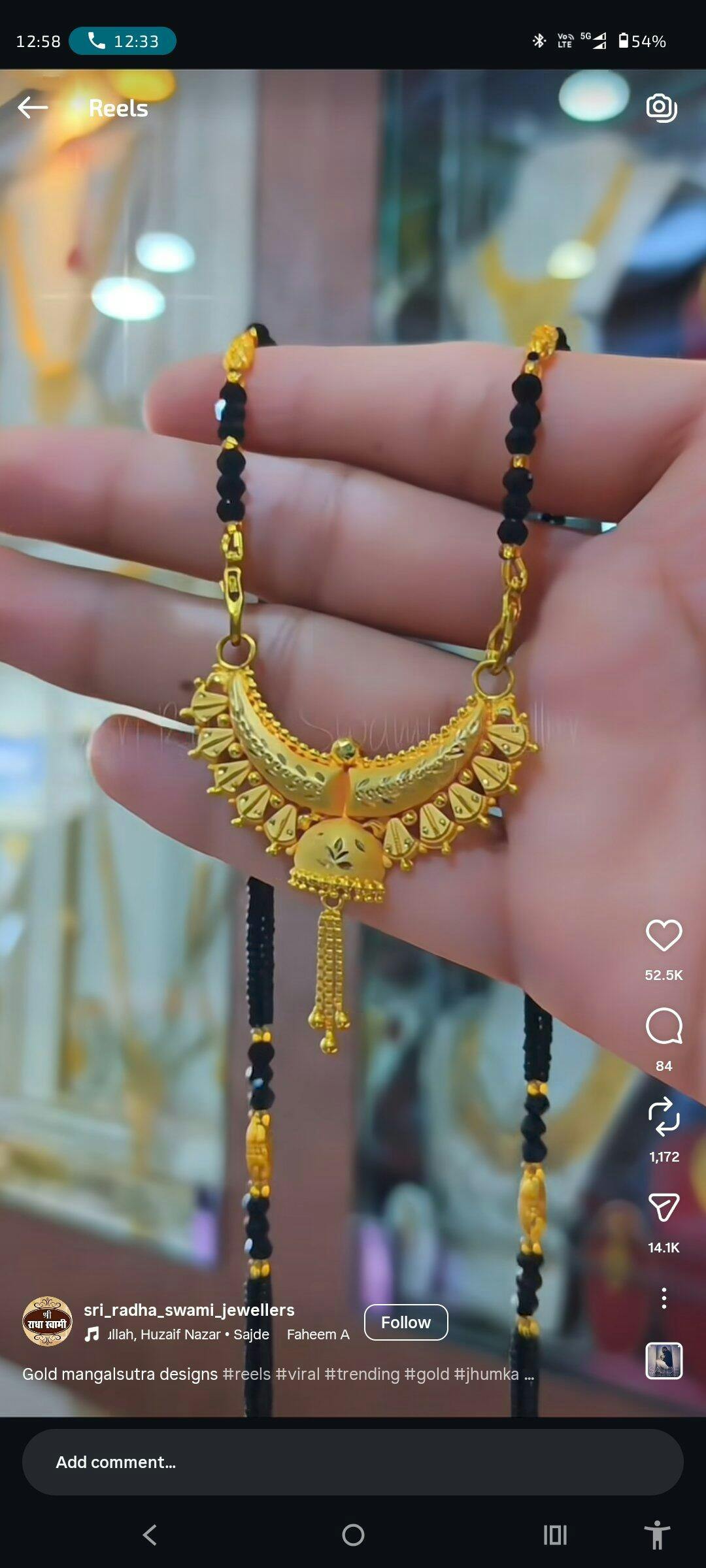This screenshot has width=706, height=1568.
Task: Open the recent apps view
Action: (555, 1535)
